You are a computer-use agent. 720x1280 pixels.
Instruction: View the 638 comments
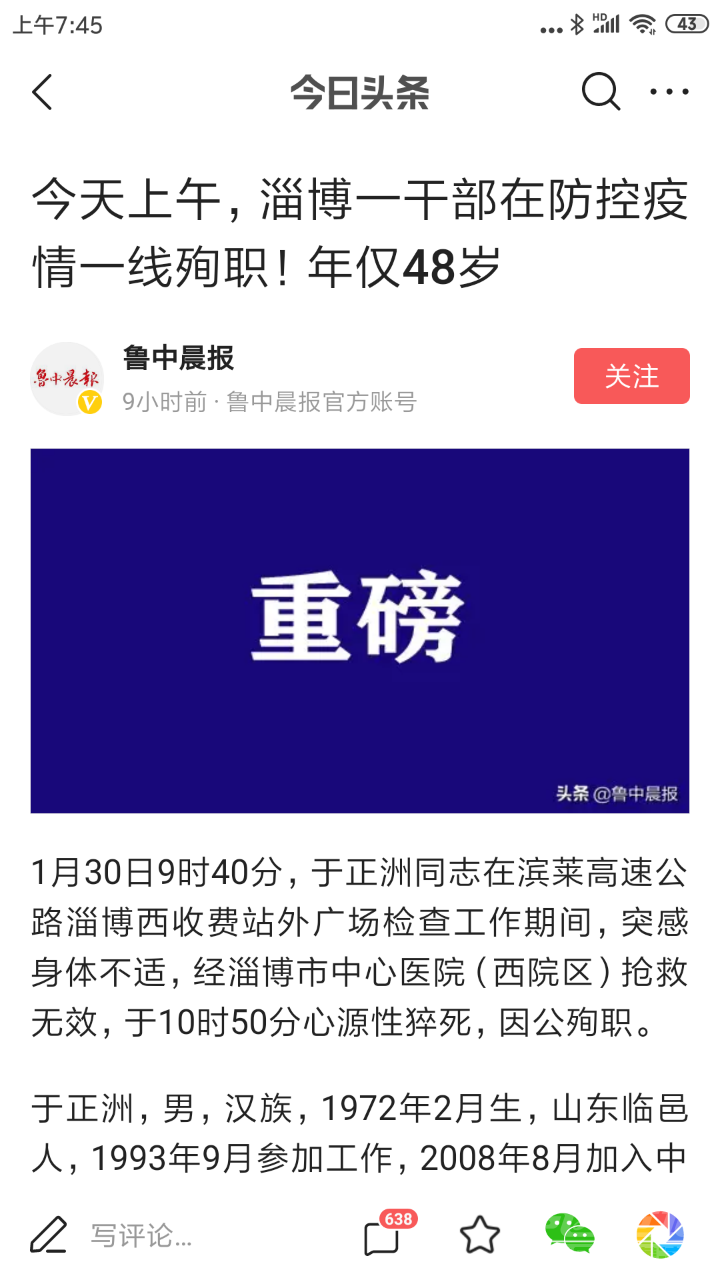click(383, 1236)
